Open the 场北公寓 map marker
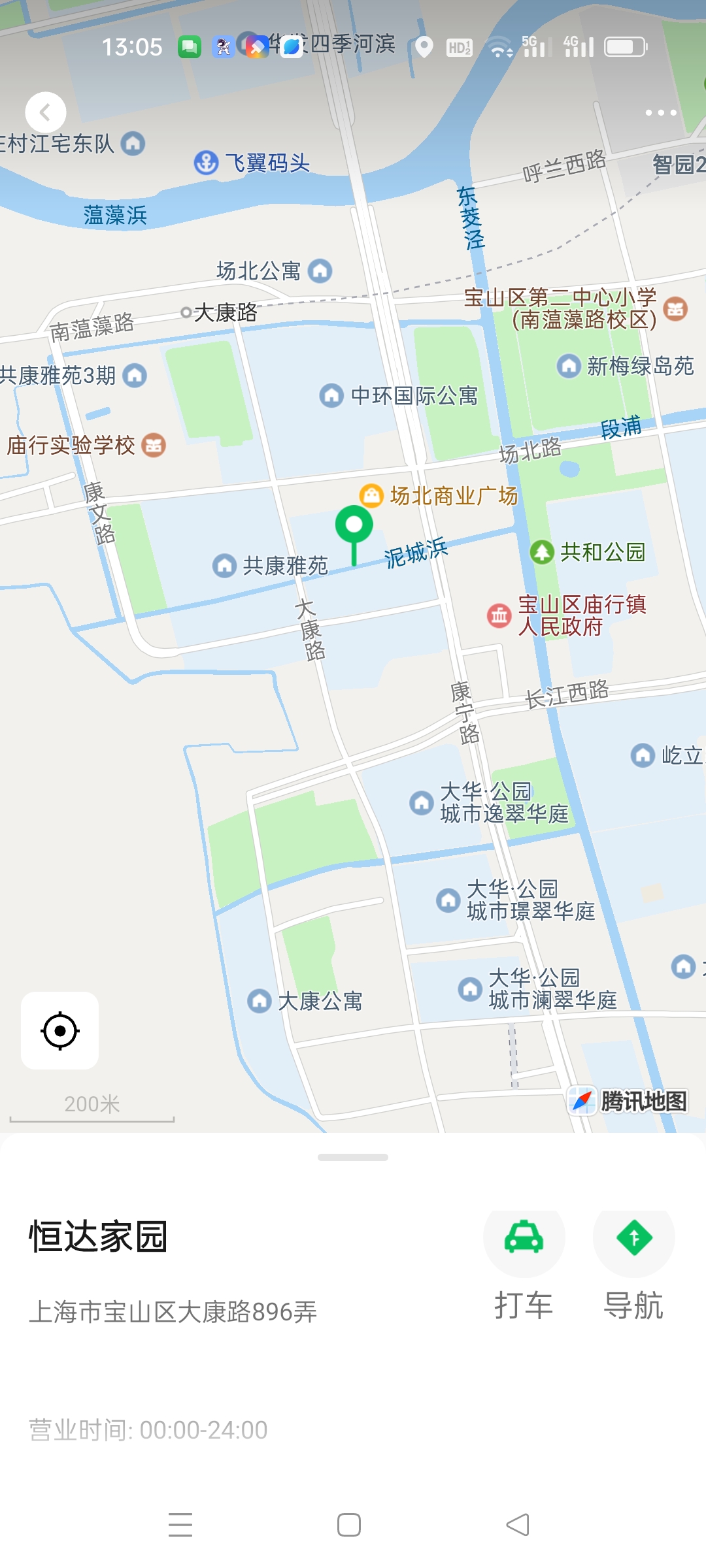Viewport: 706px width, 1568px height. (x=320, y=270)
